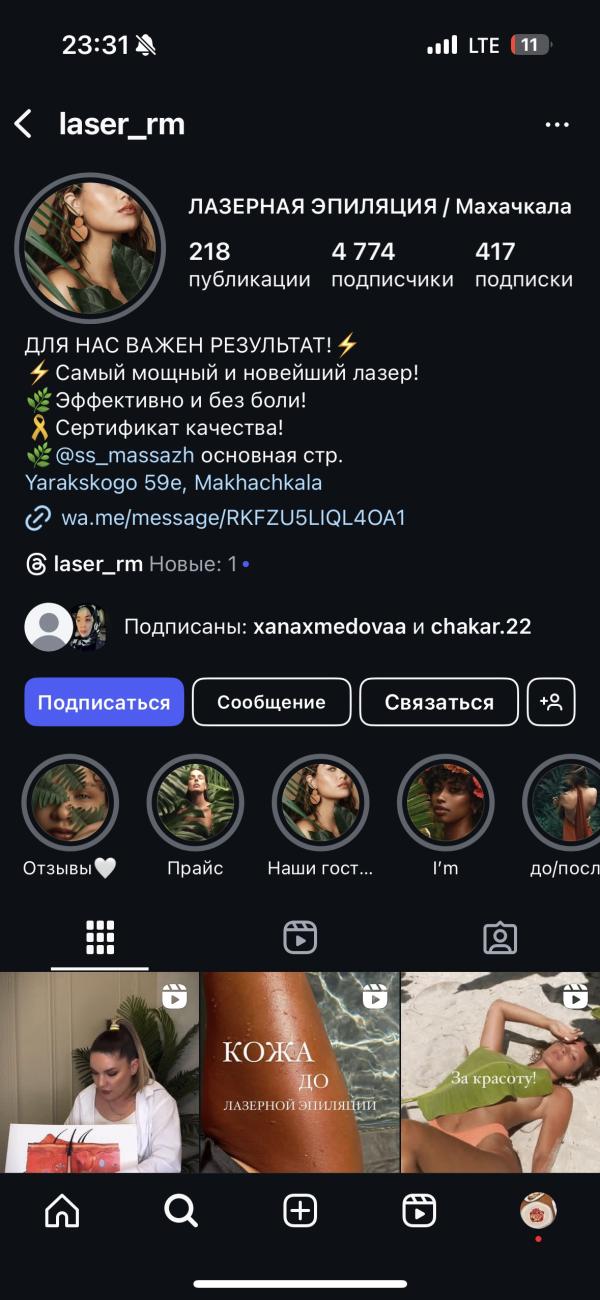The image size is (600, 1300).
Task: Tap the Сообщение button
Action: coord(271,702)
